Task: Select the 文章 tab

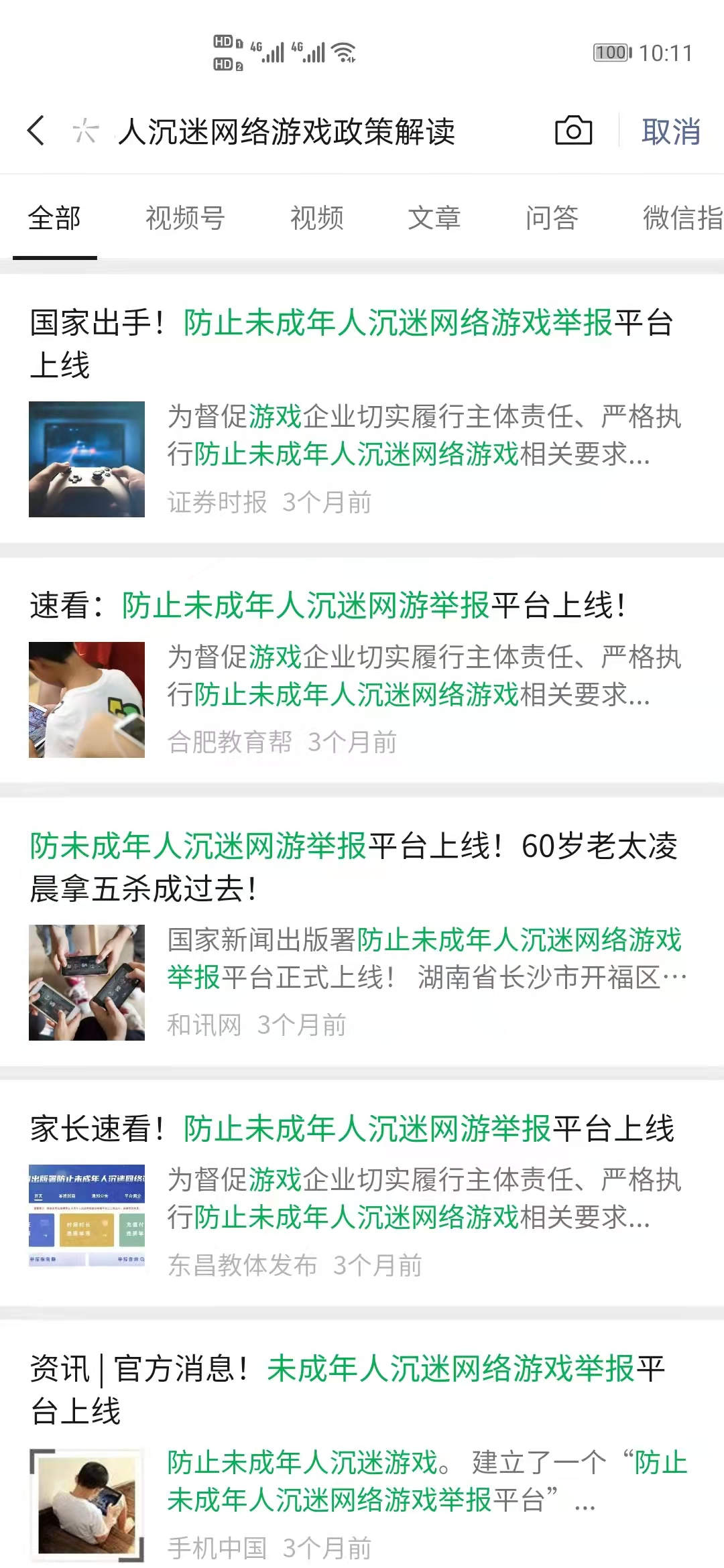Action: pyautogui.click(x=434, y=218)
